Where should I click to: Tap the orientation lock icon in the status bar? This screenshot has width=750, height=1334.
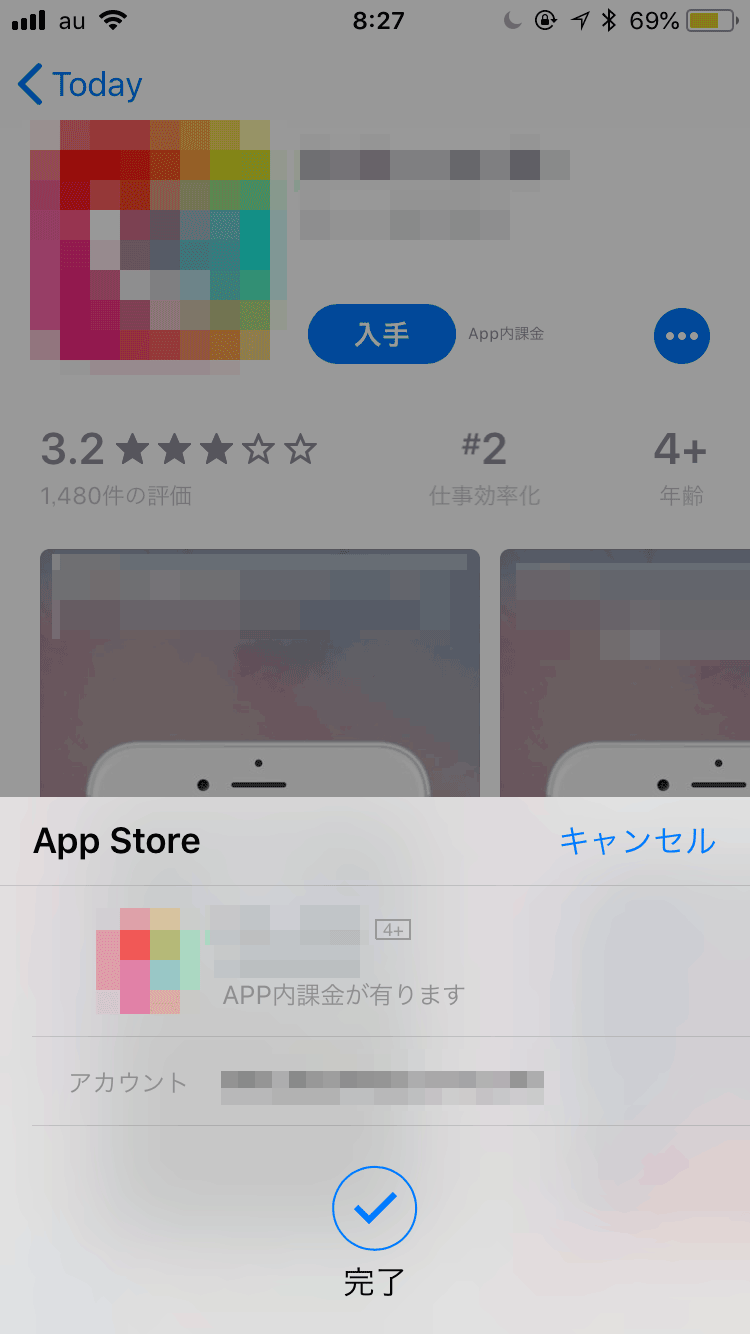click(x=546, y=19)
